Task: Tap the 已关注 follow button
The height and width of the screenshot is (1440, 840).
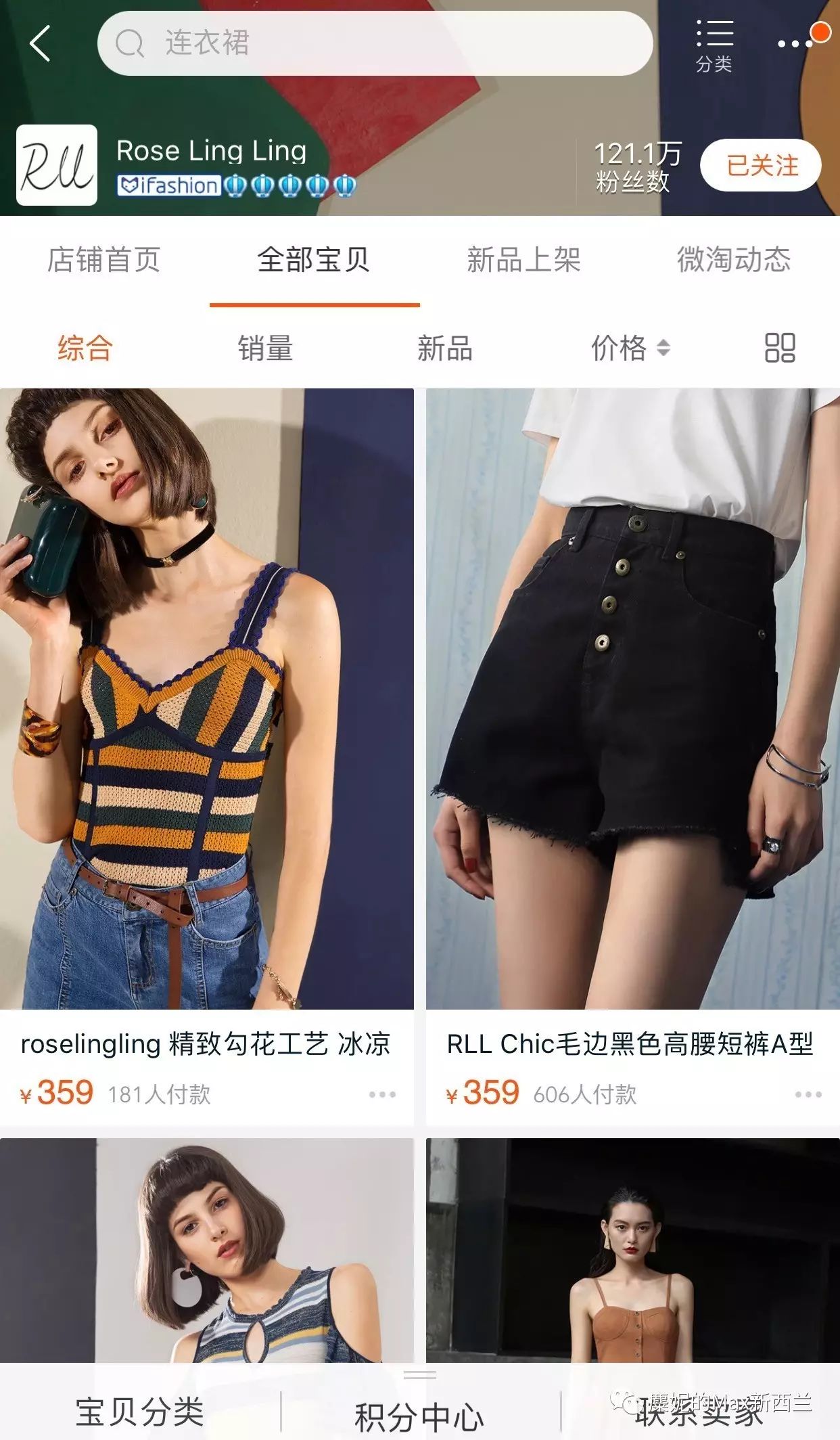Action: point(761,165)
